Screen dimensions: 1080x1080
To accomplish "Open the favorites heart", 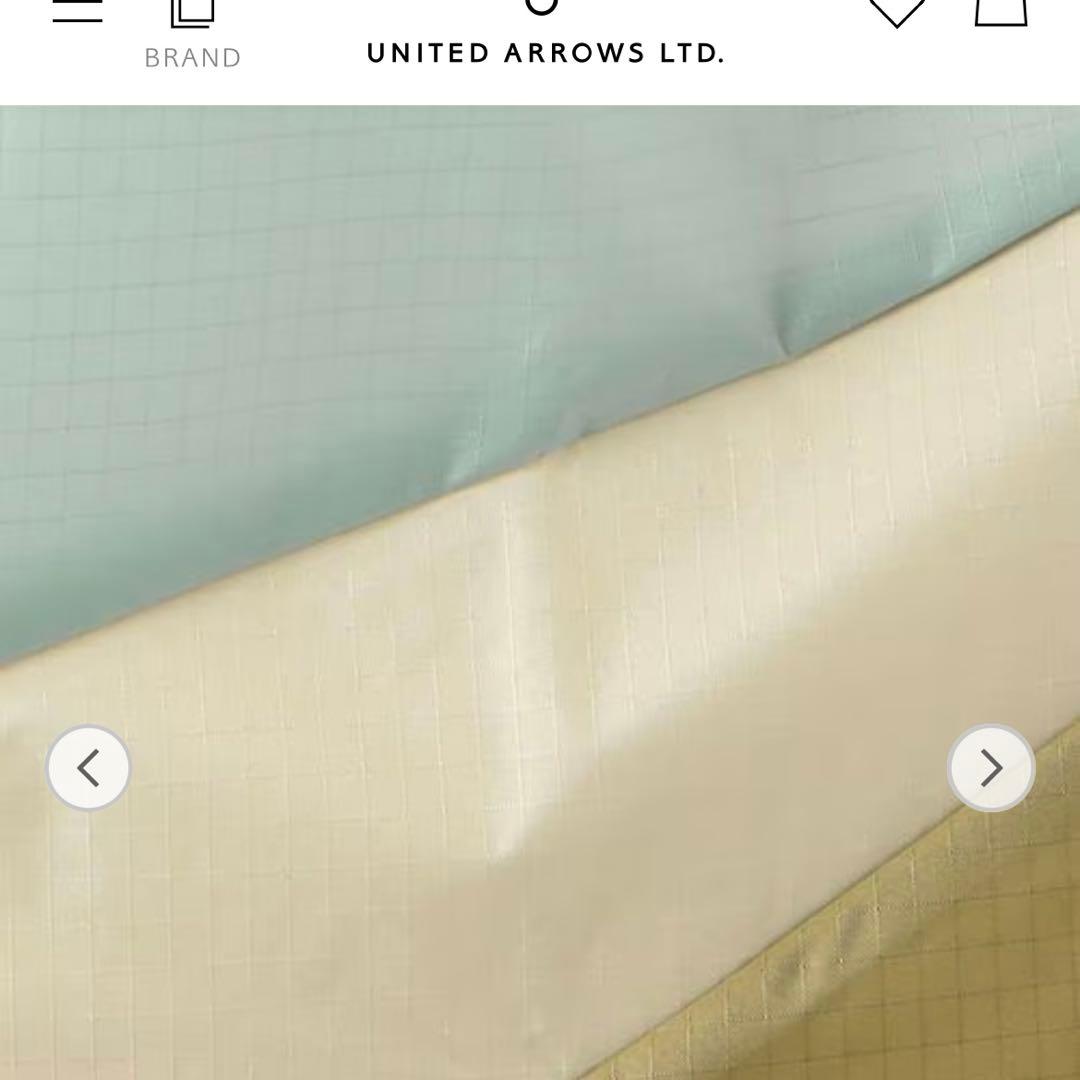I will point(896,12).
